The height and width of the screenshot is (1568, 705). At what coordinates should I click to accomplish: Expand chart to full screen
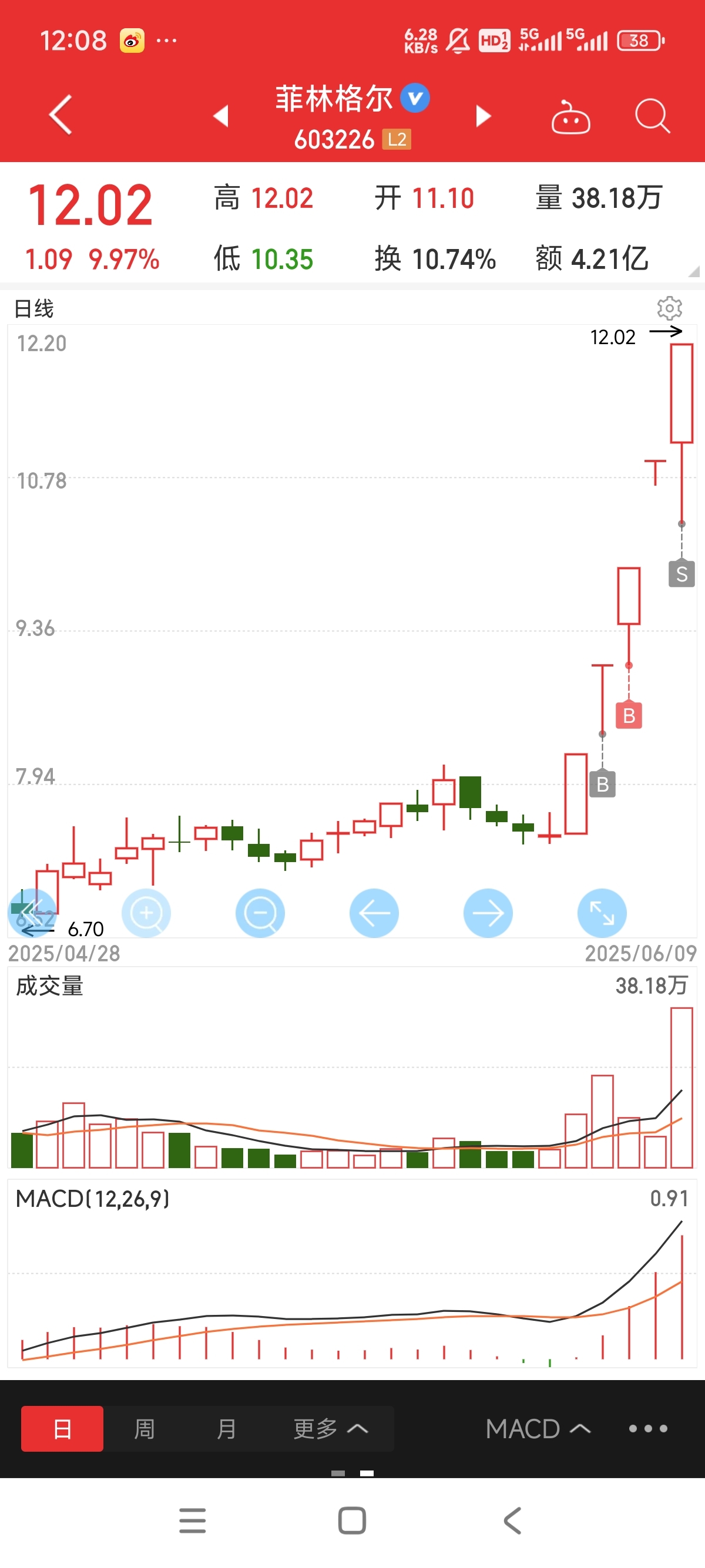pos(602,913)
